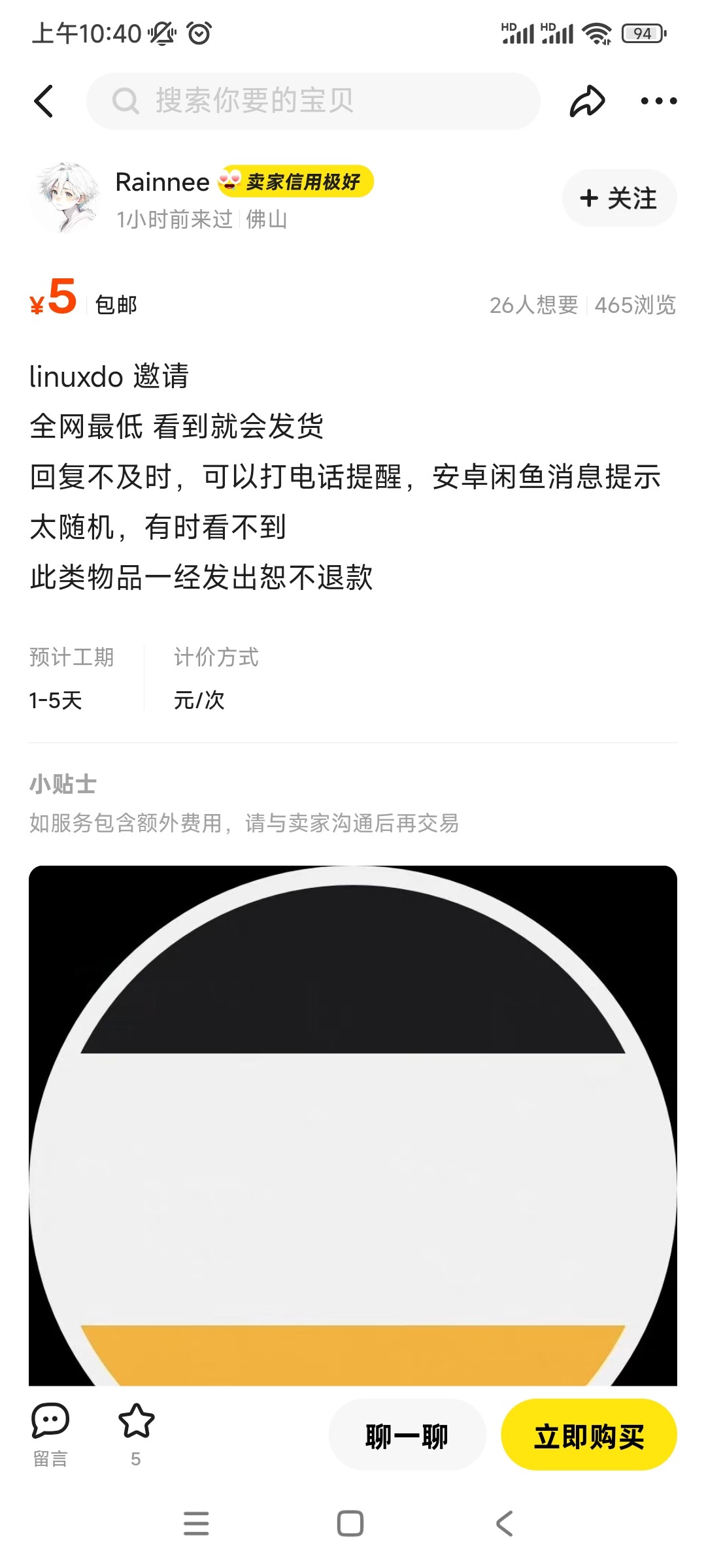Go back using the top-left arrow
Screen dimensions: 706x1568
point(44,101)
